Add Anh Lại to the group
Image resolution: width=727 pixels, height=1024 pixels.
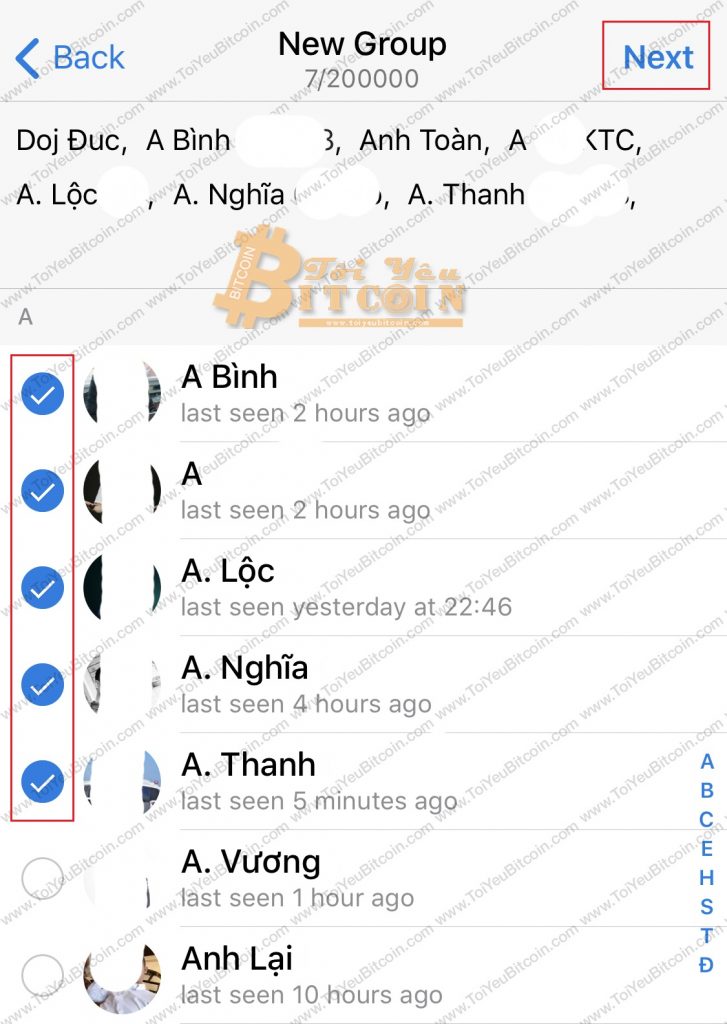coord(42,975)
